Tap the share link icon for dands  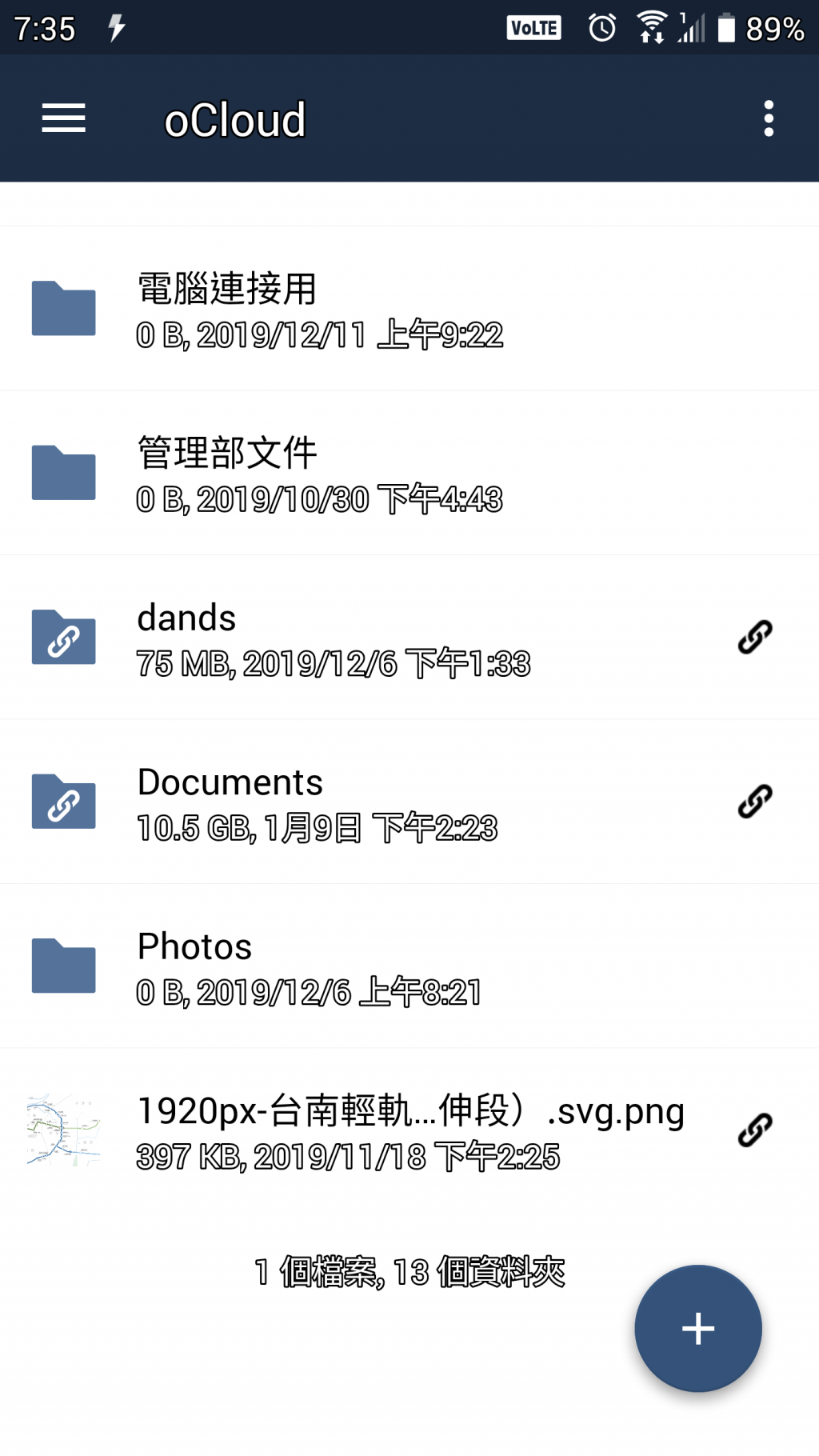(x=755, y=638)
